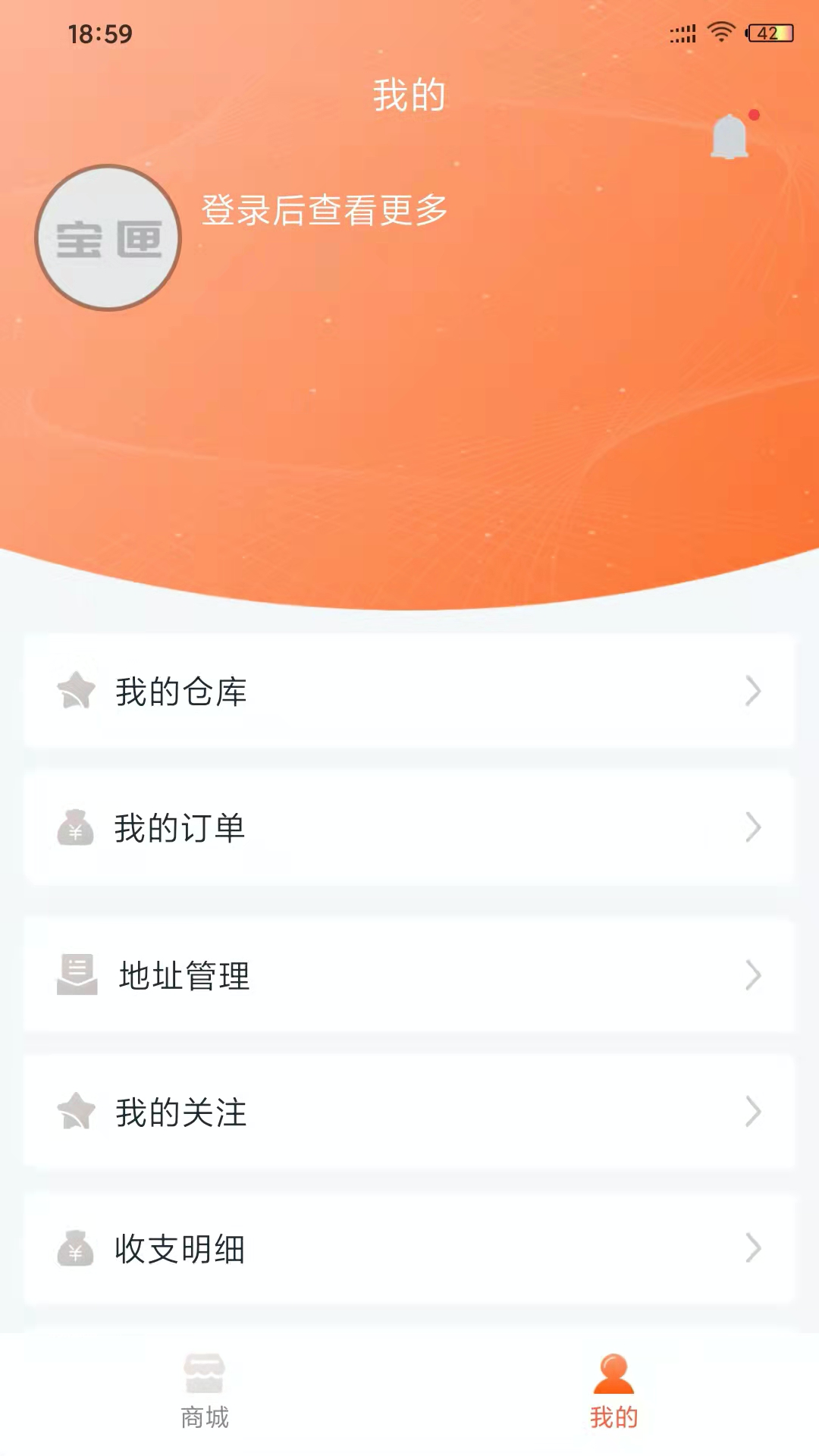Click the money bag icon beside 收支明细

74,1248
